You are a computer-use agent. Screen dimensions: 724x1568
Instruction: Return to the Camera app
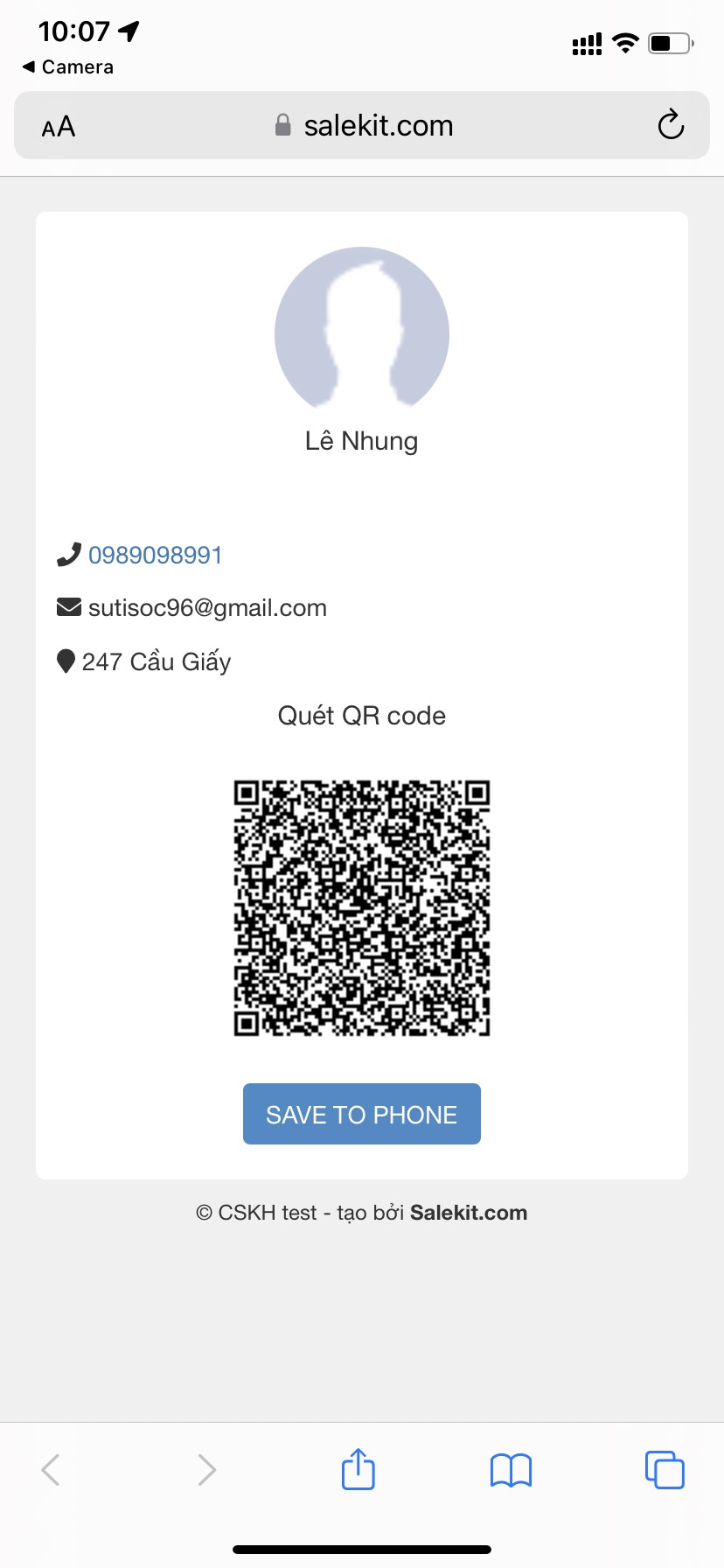[x=67, y=67]
